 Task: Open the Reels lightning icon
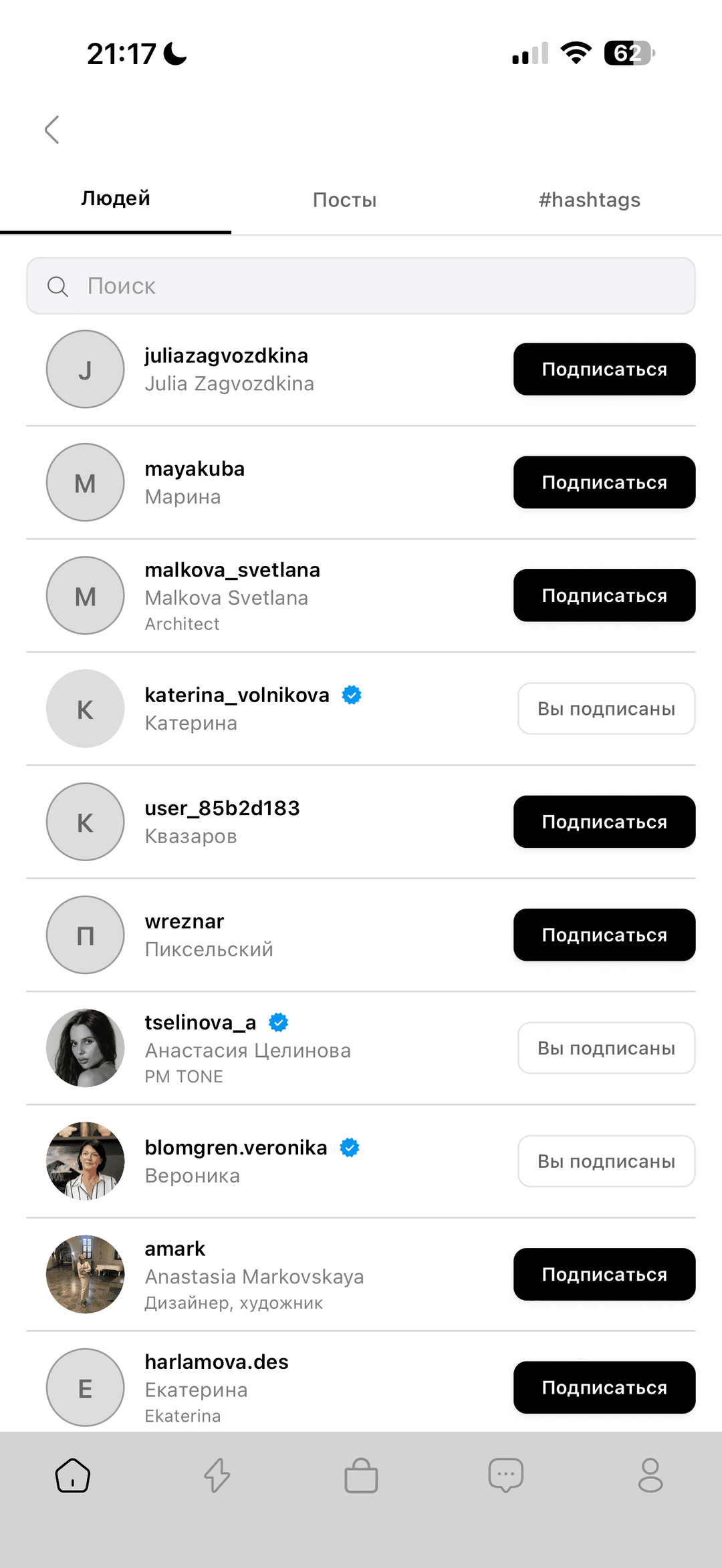pyautogui.click(x=217, y=1476)
